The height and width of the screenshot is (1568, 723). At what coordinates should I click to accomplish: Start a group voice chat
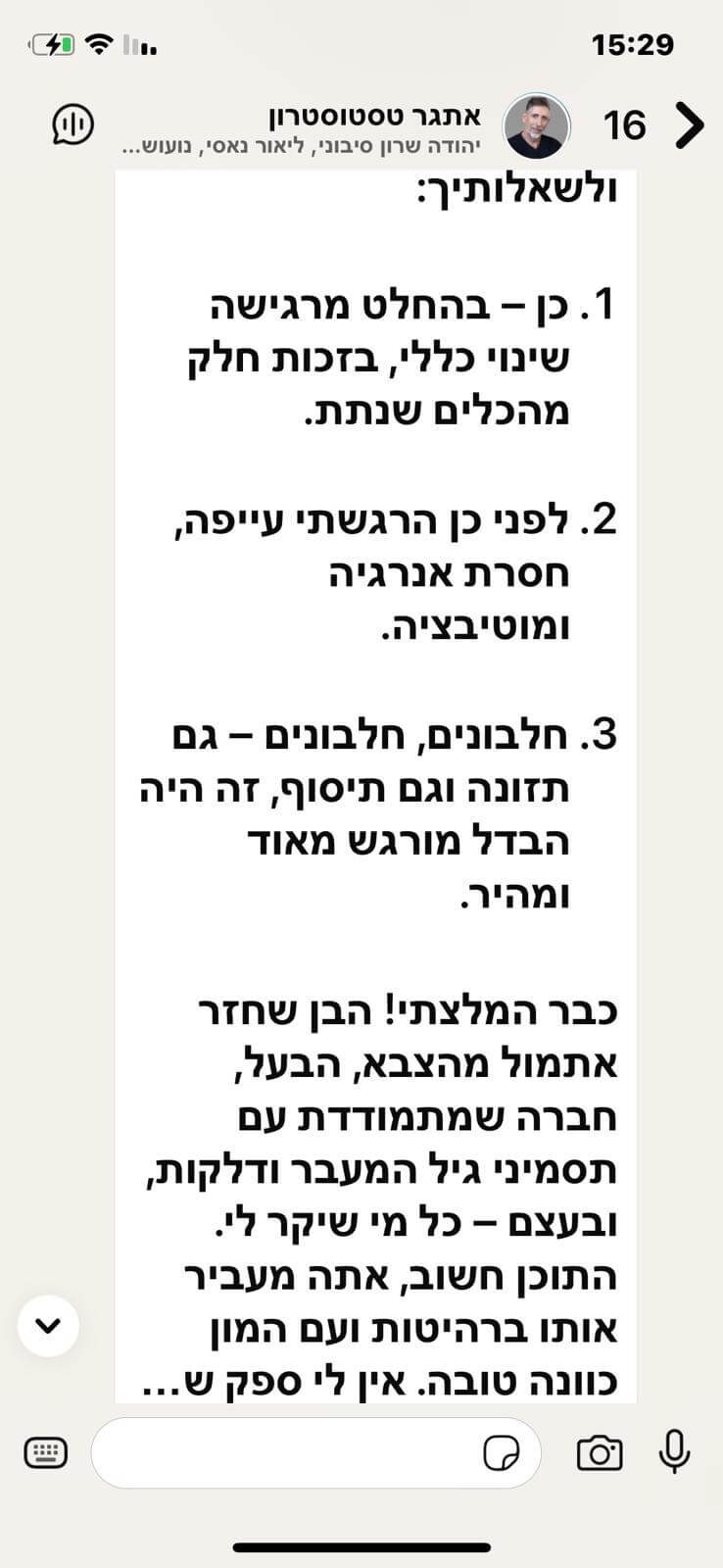pos(73,124)
